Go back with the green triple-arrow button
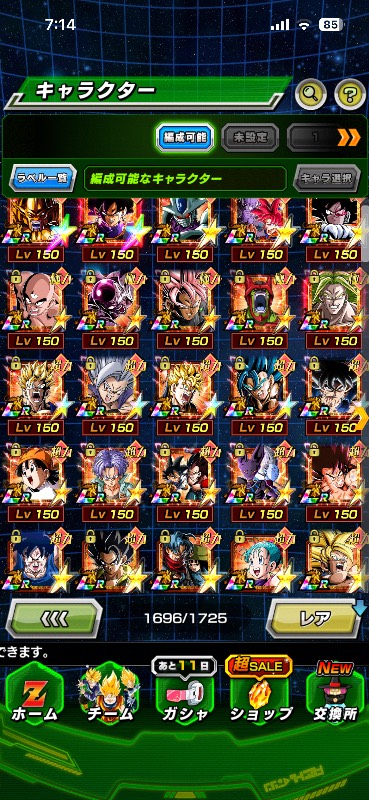Image resolution: width=369 pixels, height=800 pixels. point(54,618)
